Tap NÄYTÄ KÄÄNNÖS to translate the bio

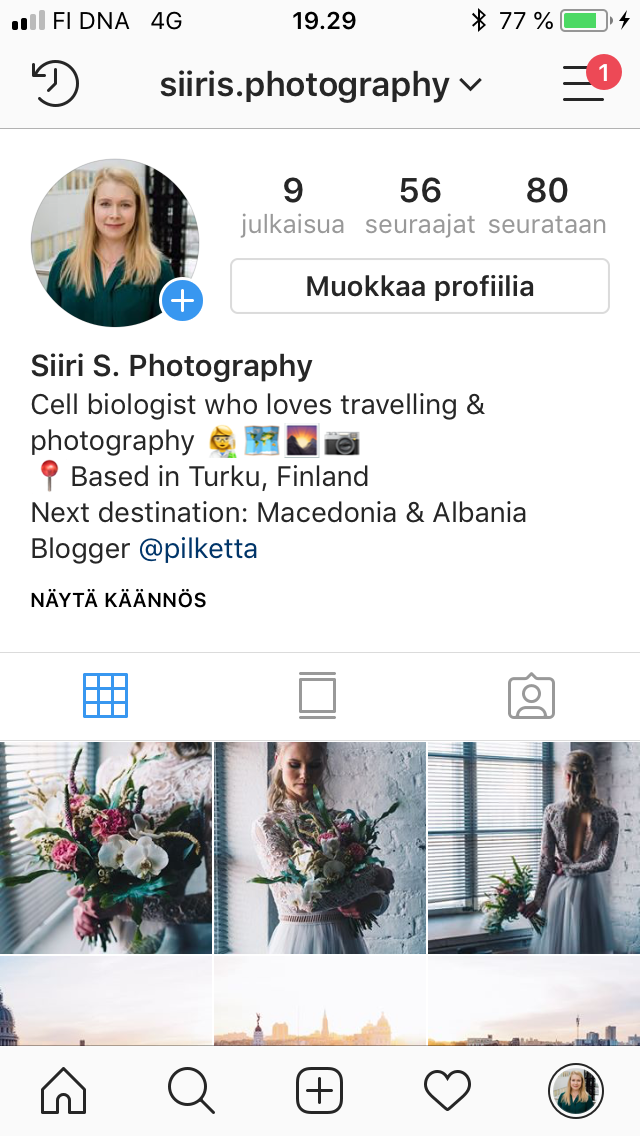118,600
